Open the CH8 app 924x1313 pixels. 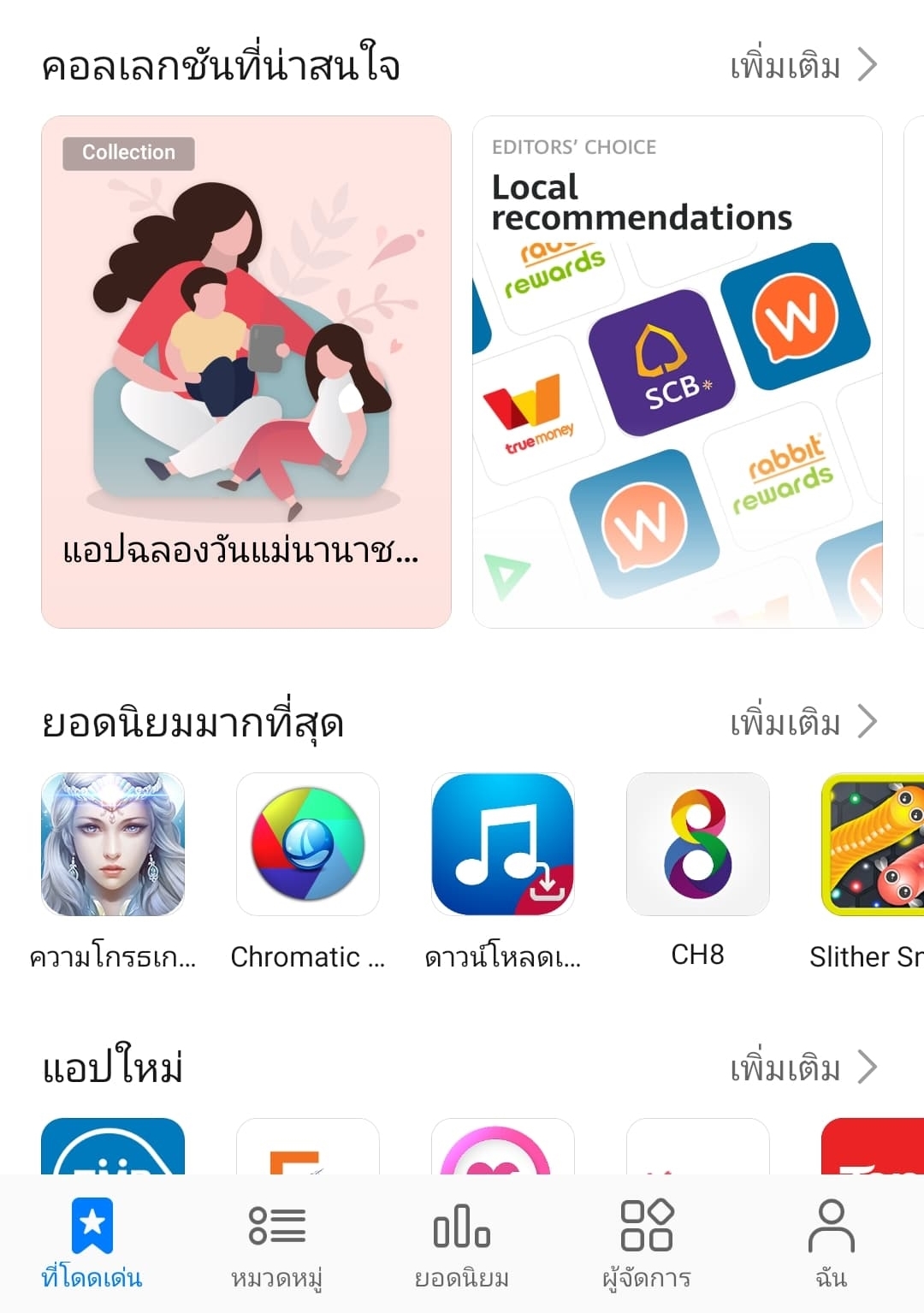[x=698, y=844]
